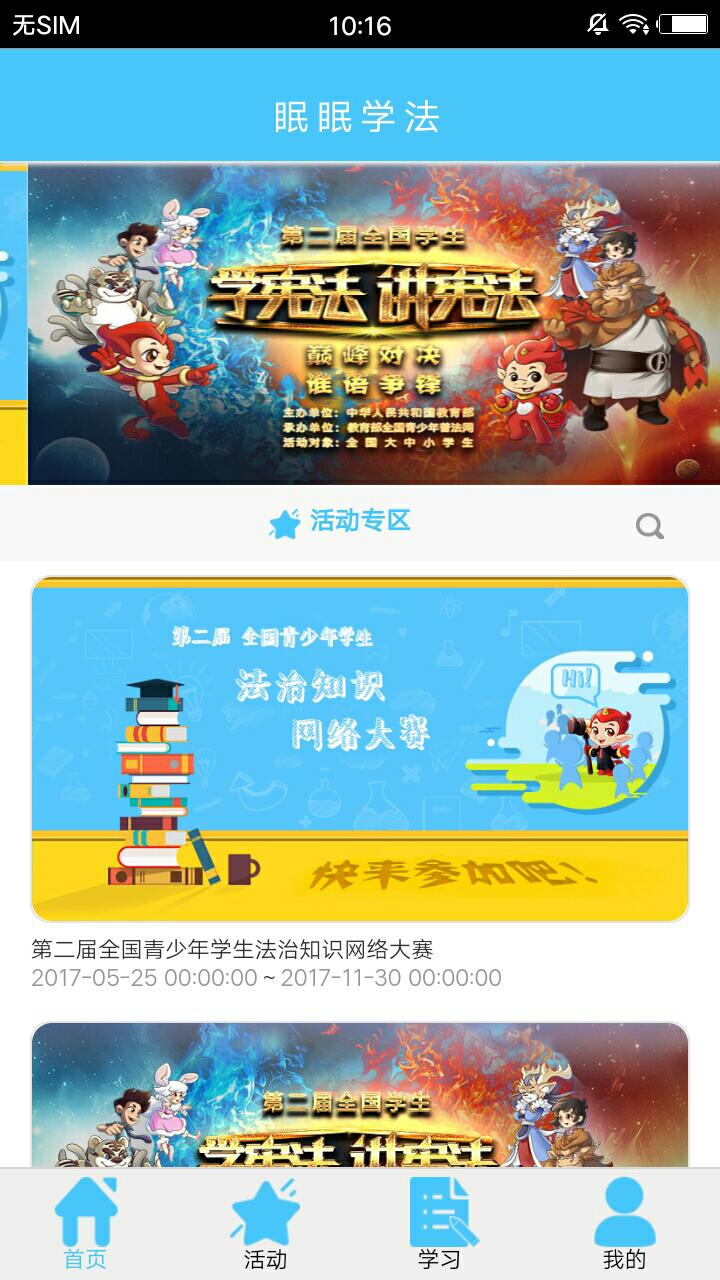
Task: Open the second 学宪法 讲宪法 activity card
Action: click(x=360, y=1095)
